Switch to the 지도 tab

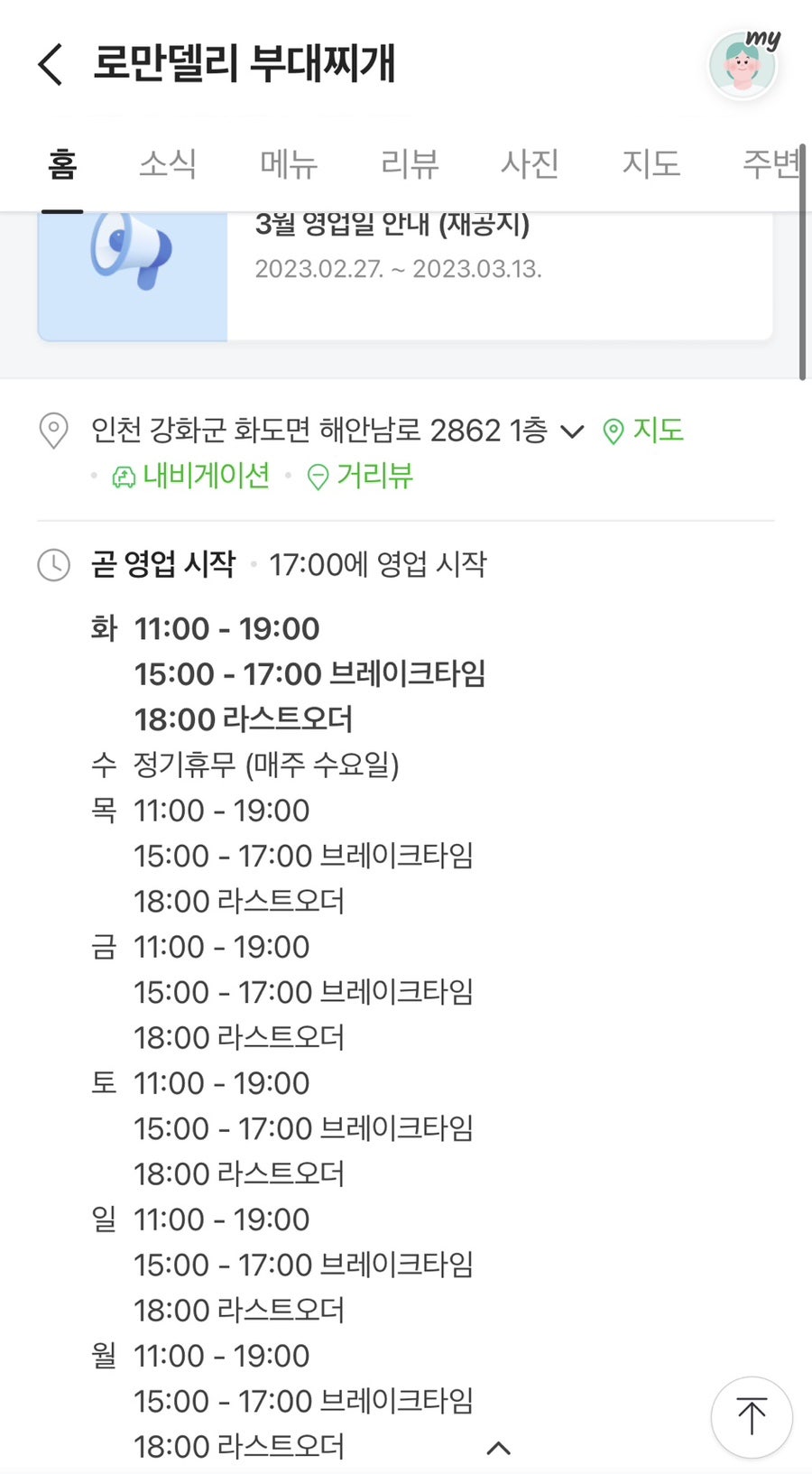(651, 164)
